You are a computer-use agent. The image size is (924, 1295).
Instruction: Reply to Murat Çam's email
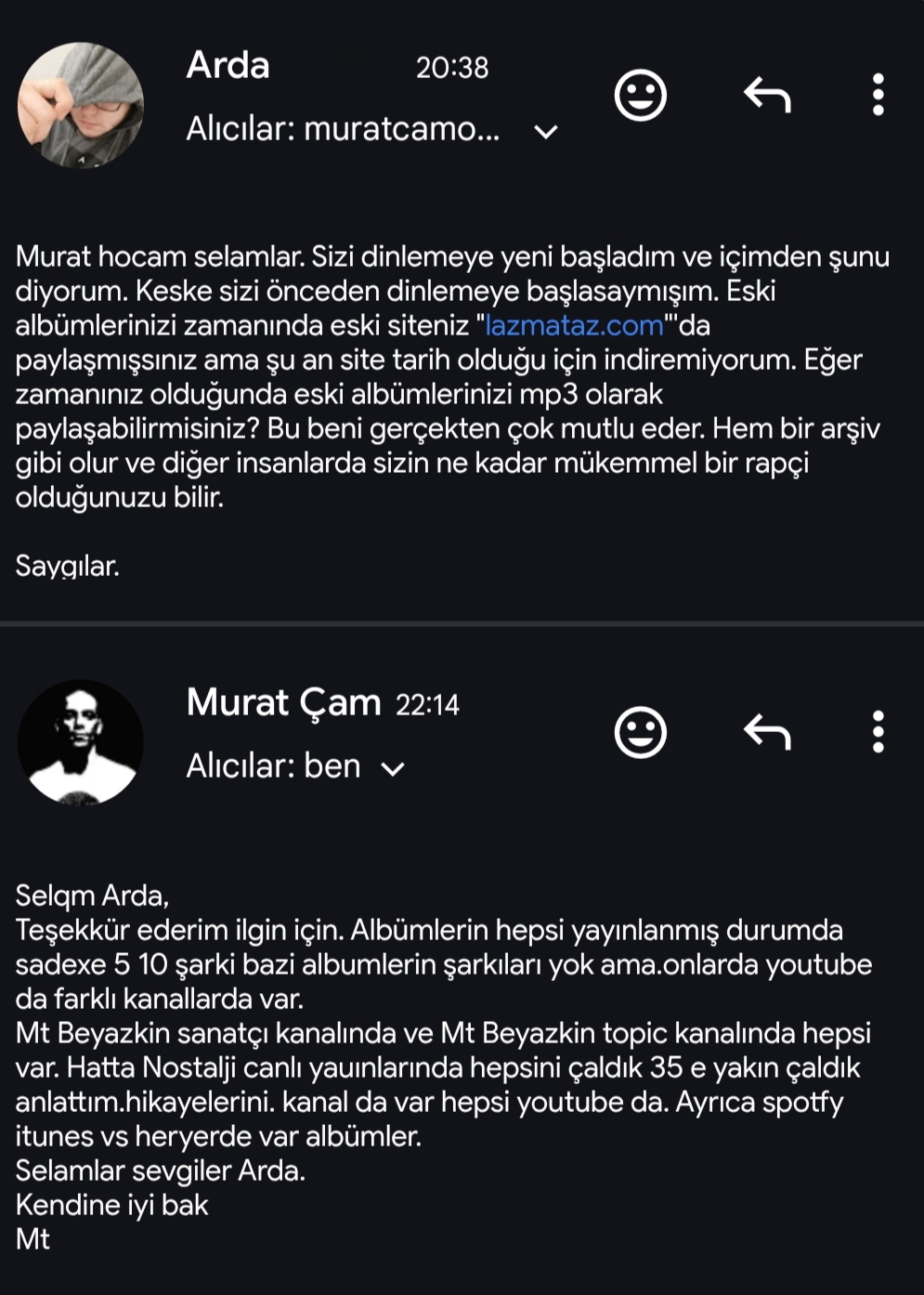767,732
